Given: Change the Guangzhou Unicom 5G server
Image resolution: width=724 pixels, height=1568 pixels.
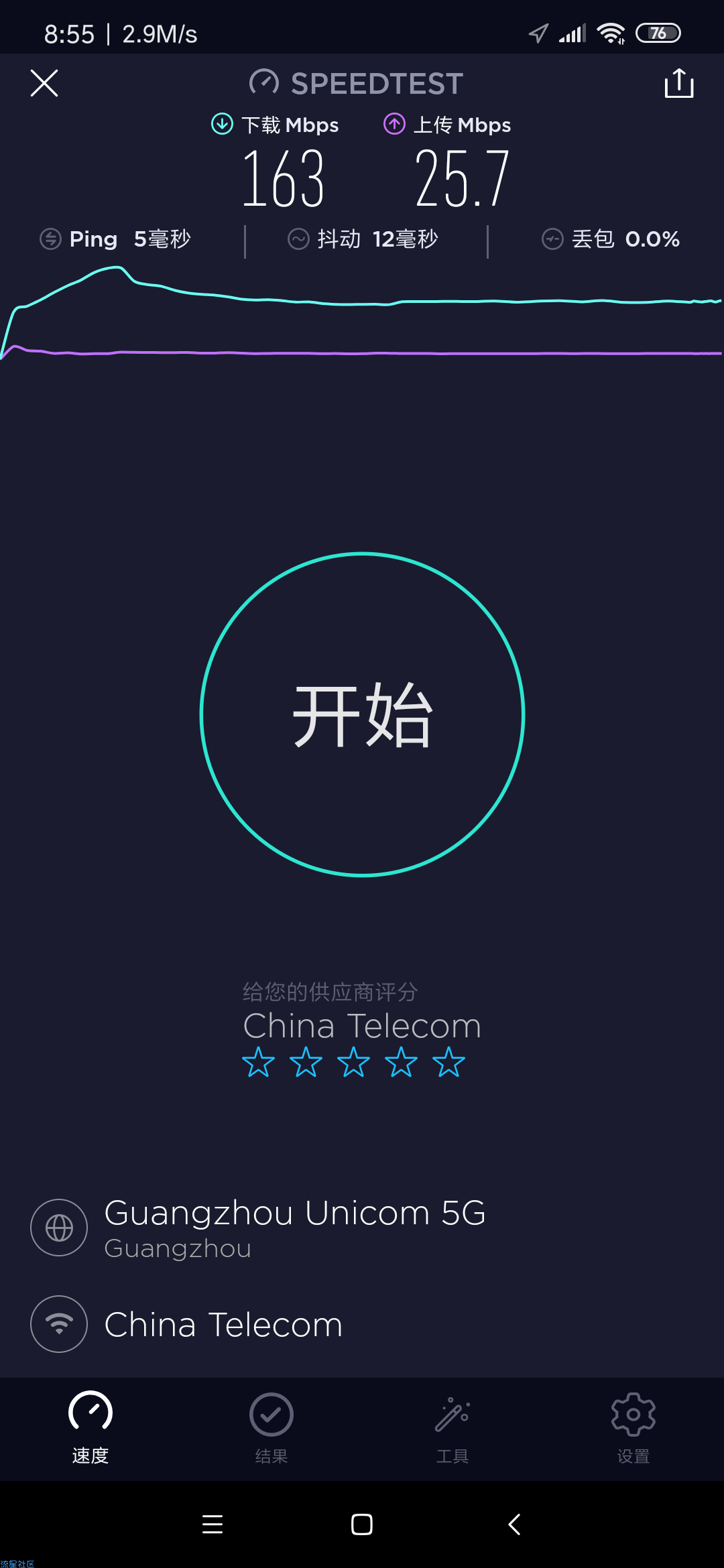Looking at the screenshot, I should click(362, 1228).
